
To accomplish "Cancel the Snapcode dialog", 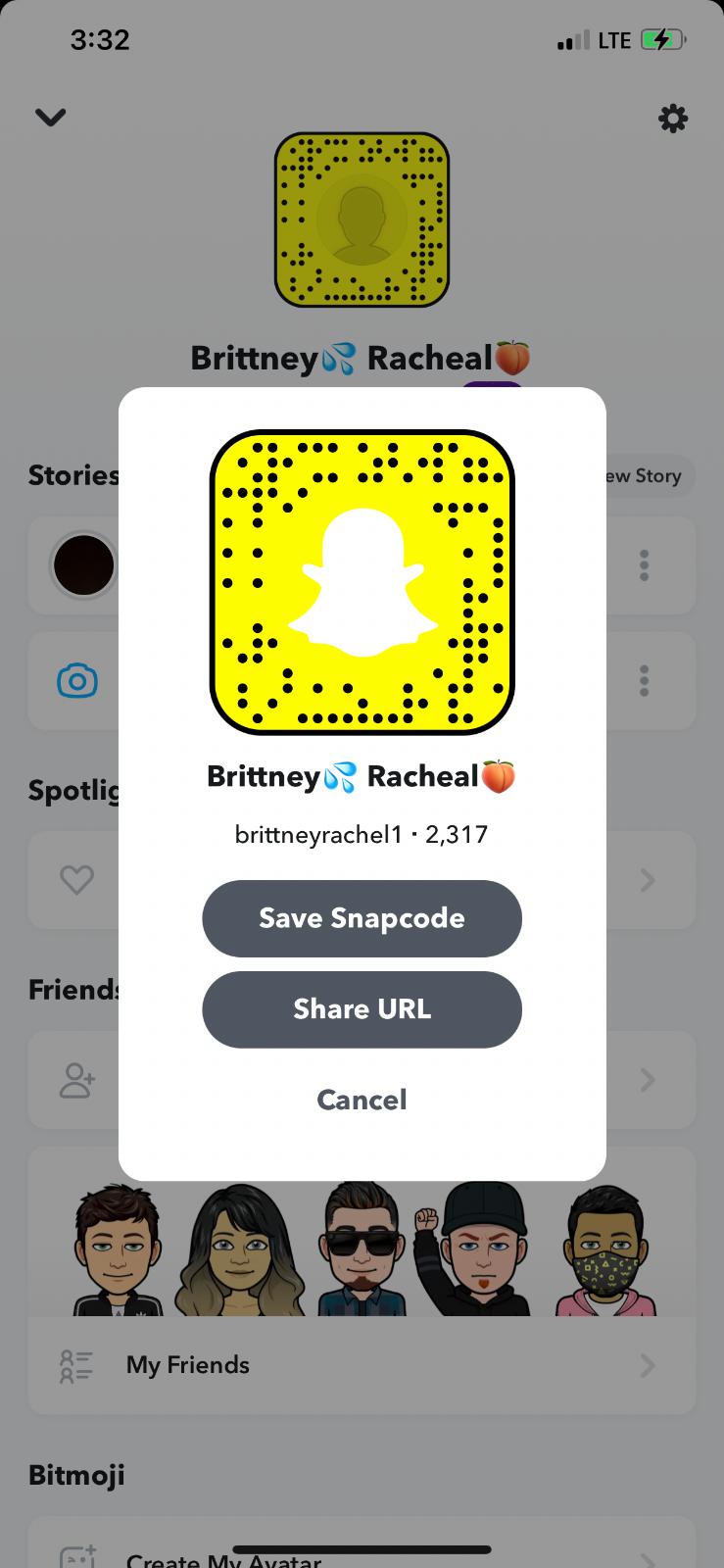I will [x=362, y=1100].
